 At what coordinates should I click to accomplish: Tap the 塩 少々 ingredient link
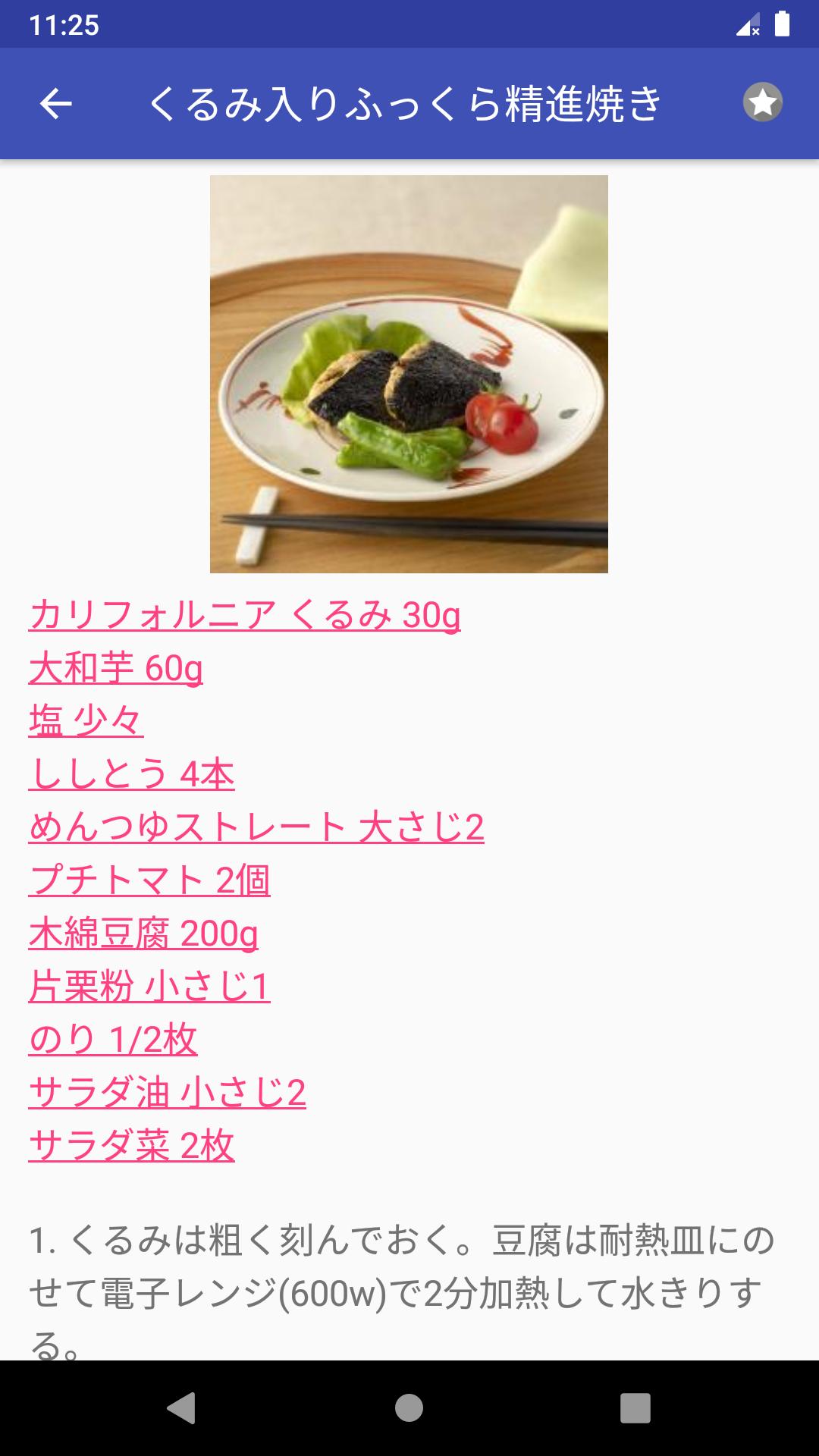pyautogui.click(x=86, y=720)
